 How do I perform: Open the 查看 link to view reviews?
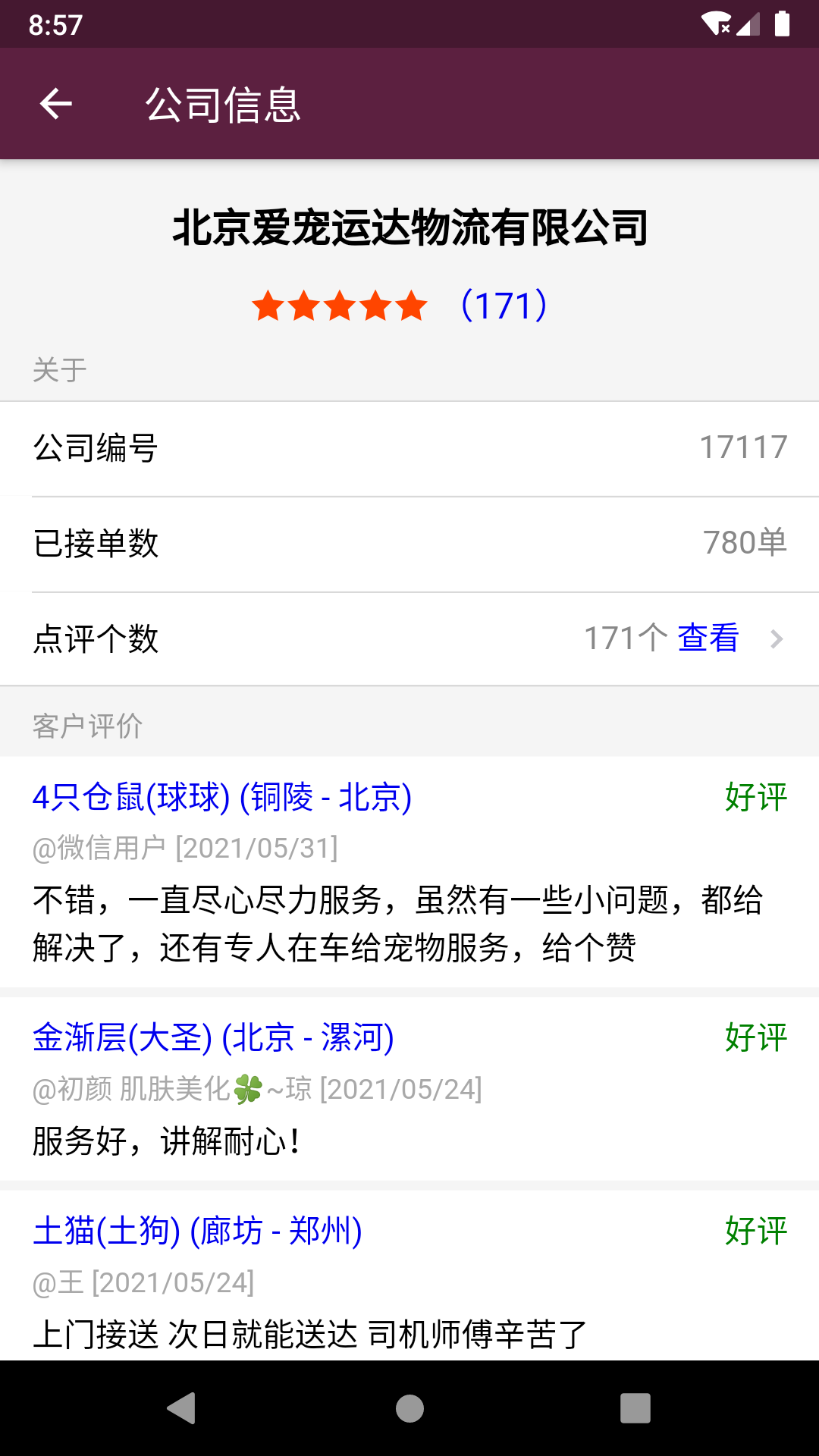[707, 639]
